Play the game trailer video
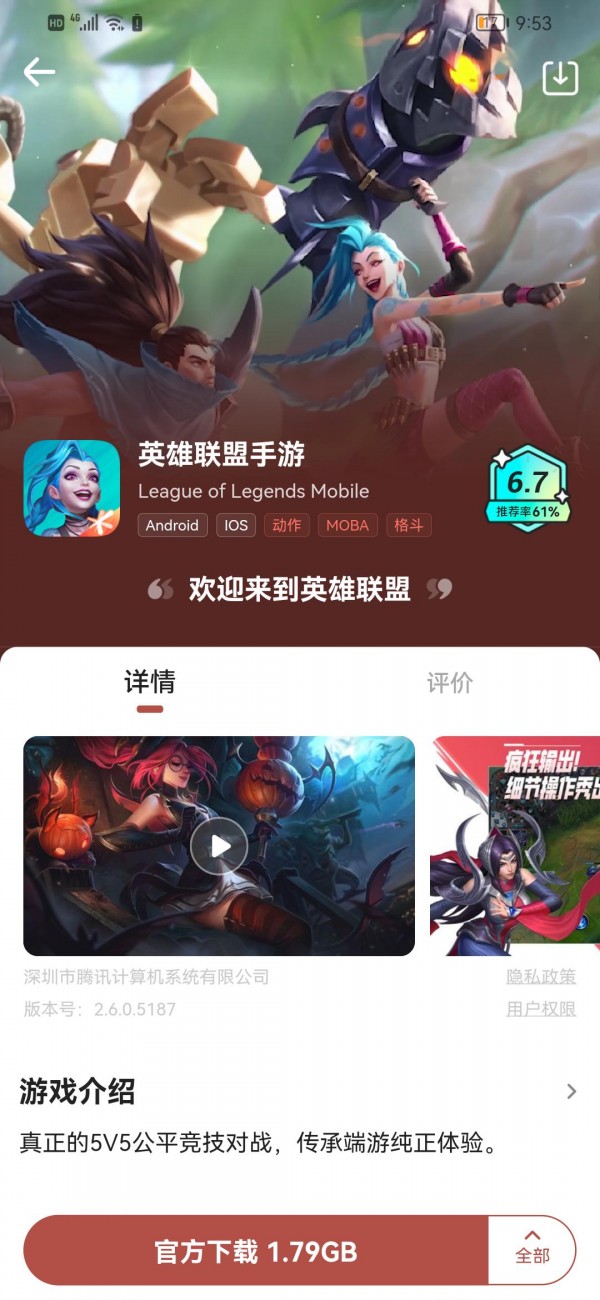The image size is (600, 1300). coord(219,846)
